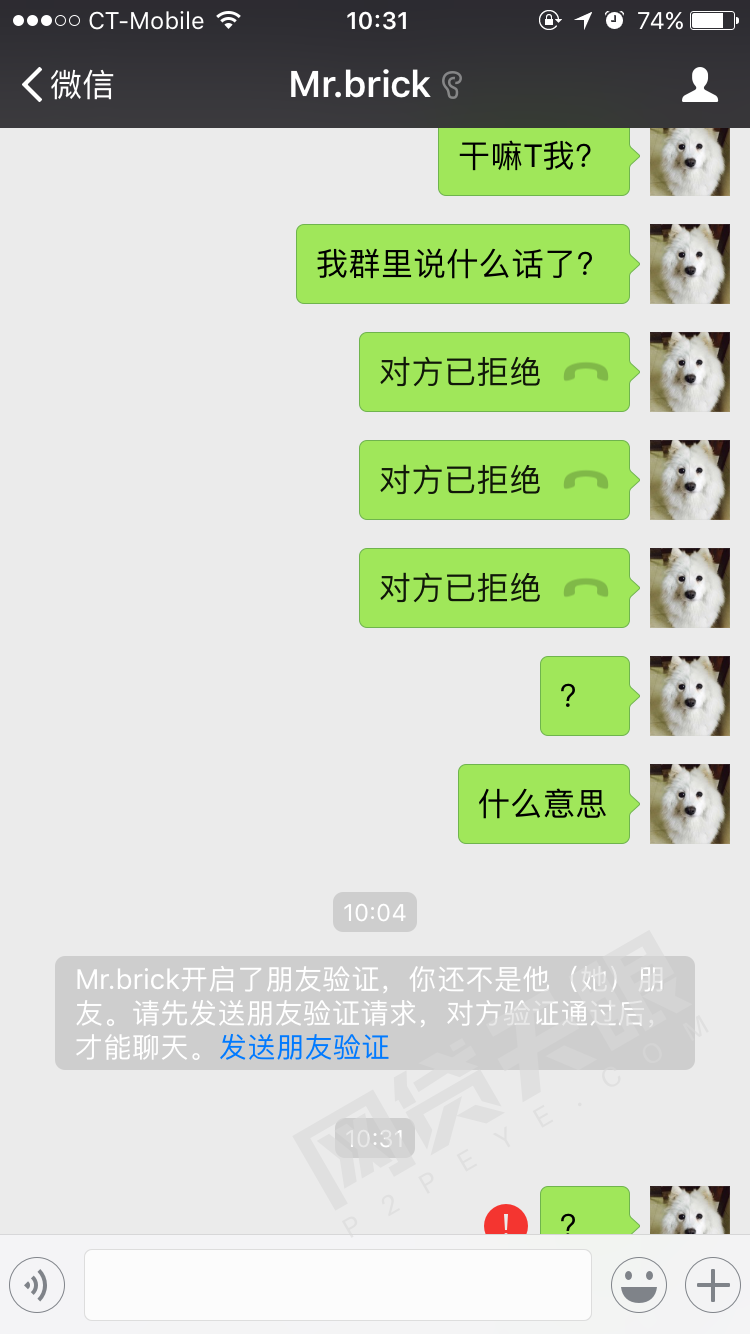Tap the 发送朋友验证 link
The width and height of the screenshot is (750, 1334).
tap(304, 1047)
